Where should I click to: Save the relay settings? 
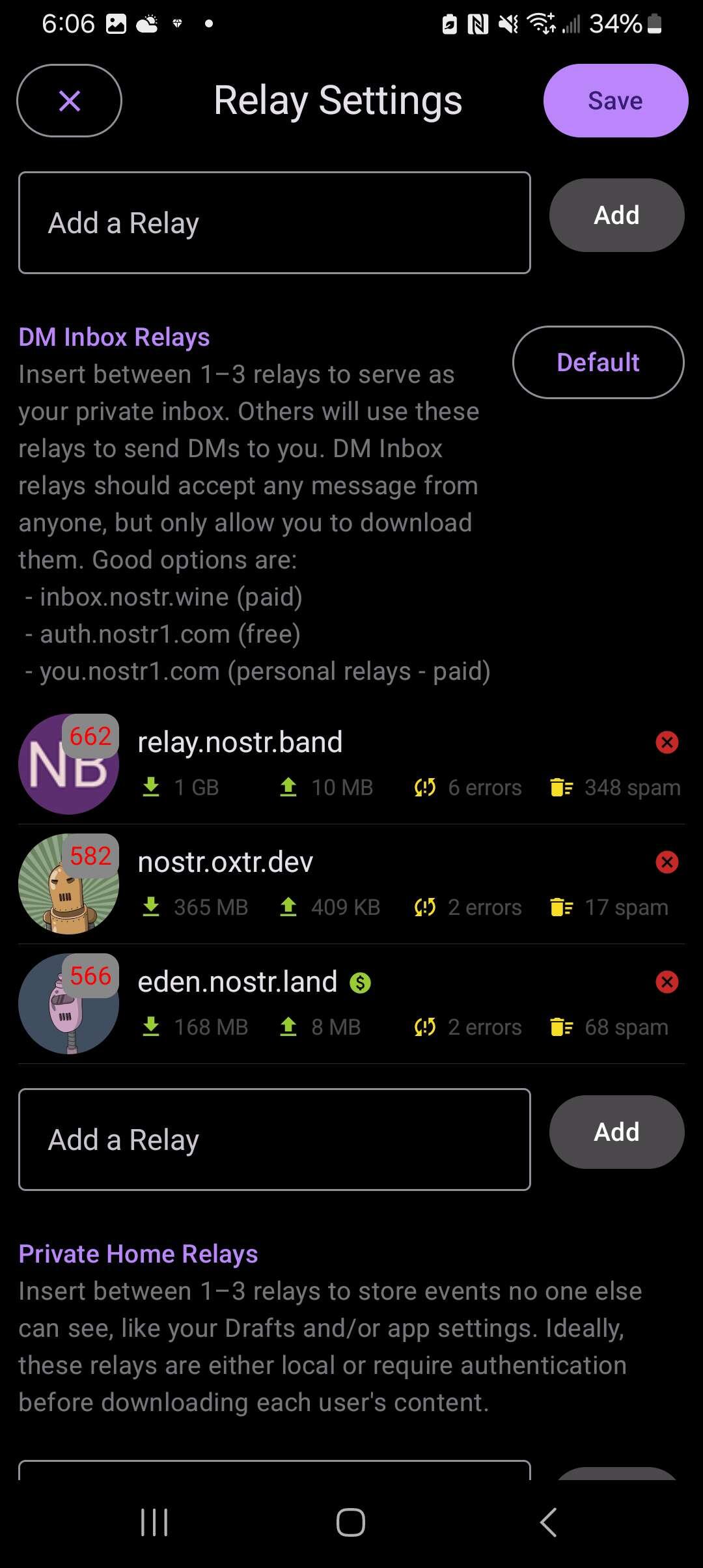point(615,101)
